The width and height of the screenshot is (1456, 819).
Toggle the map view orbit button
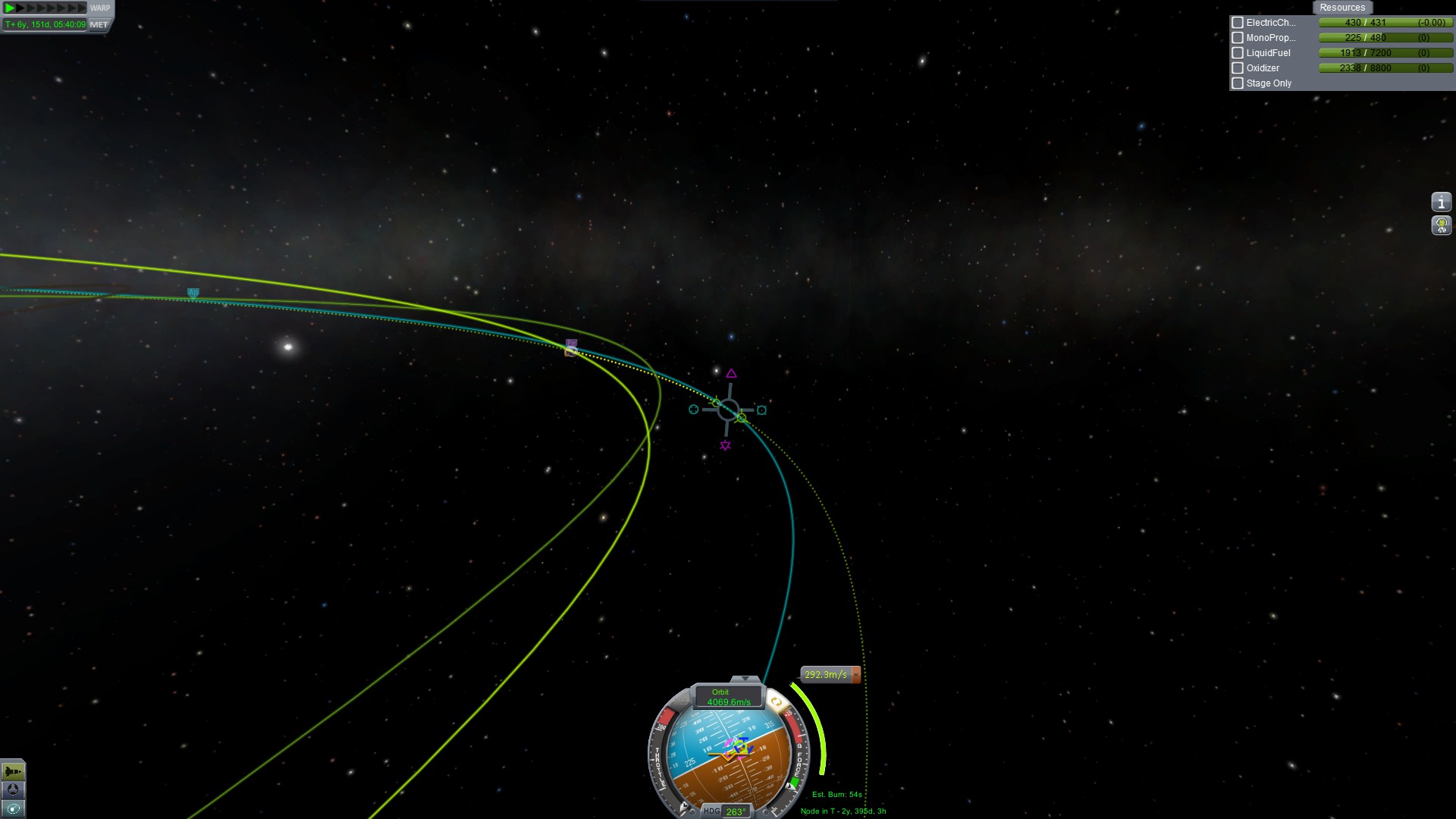(x=13, y=808)
